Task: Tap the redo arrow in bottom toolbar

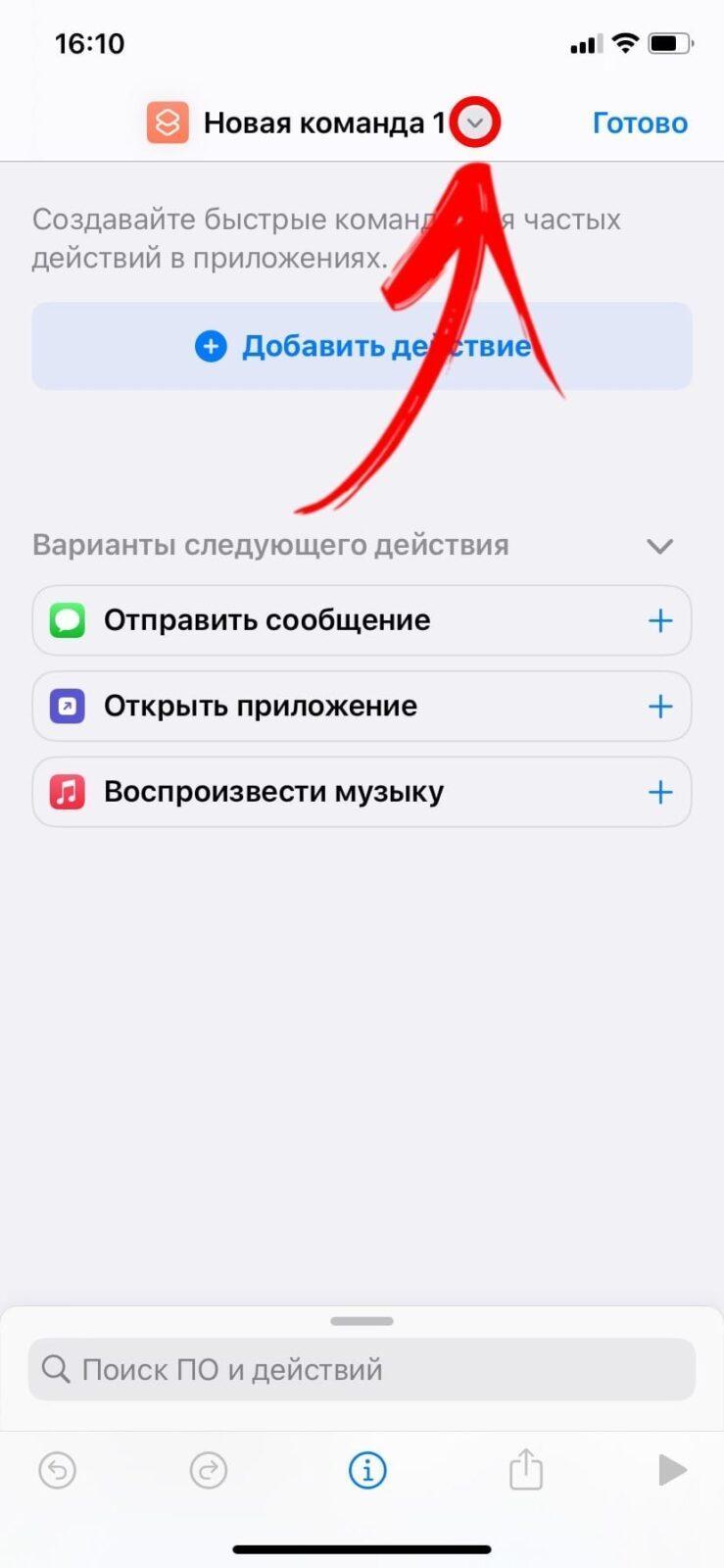Action: coord(208,1470)
